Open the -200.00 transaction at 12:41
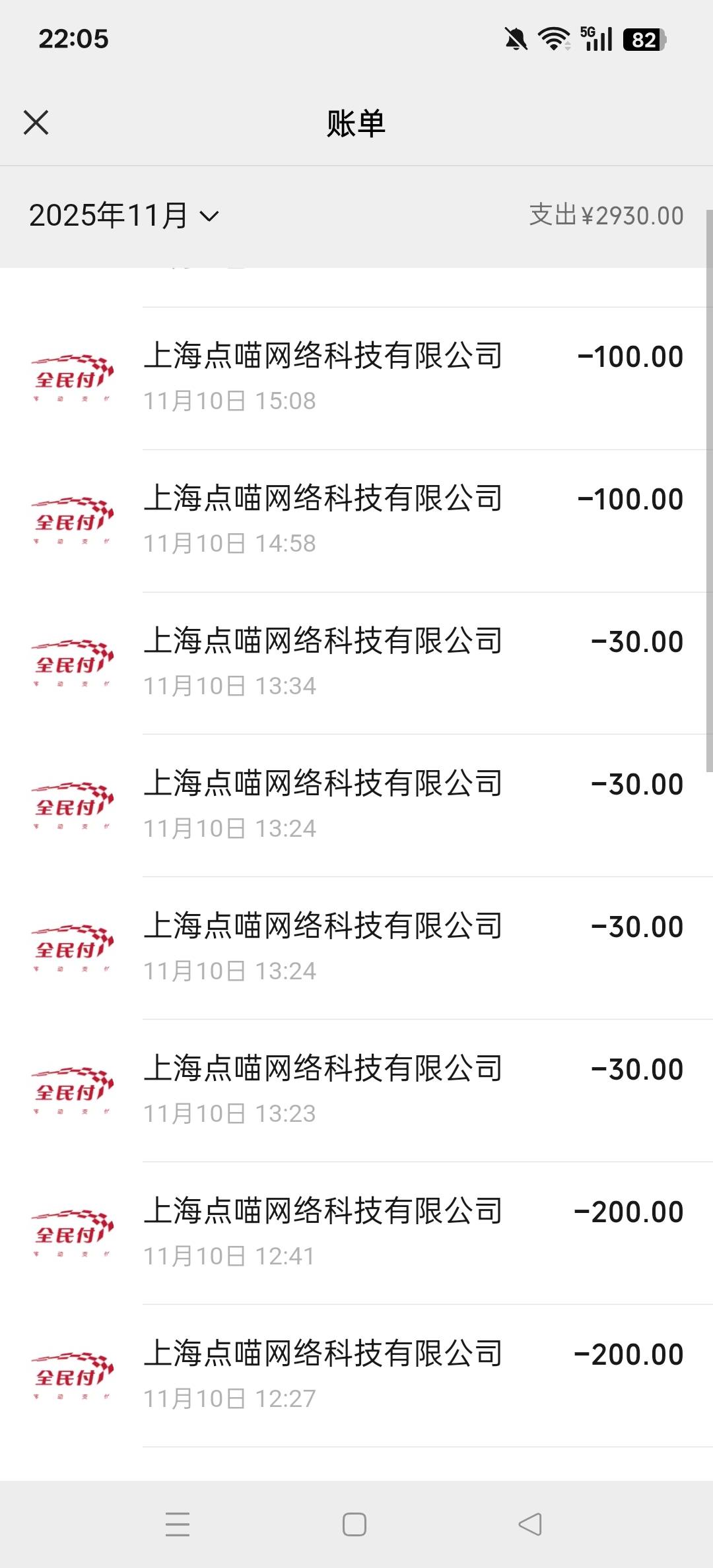Screen dimensions: 713x1568 click(356, 1233)
